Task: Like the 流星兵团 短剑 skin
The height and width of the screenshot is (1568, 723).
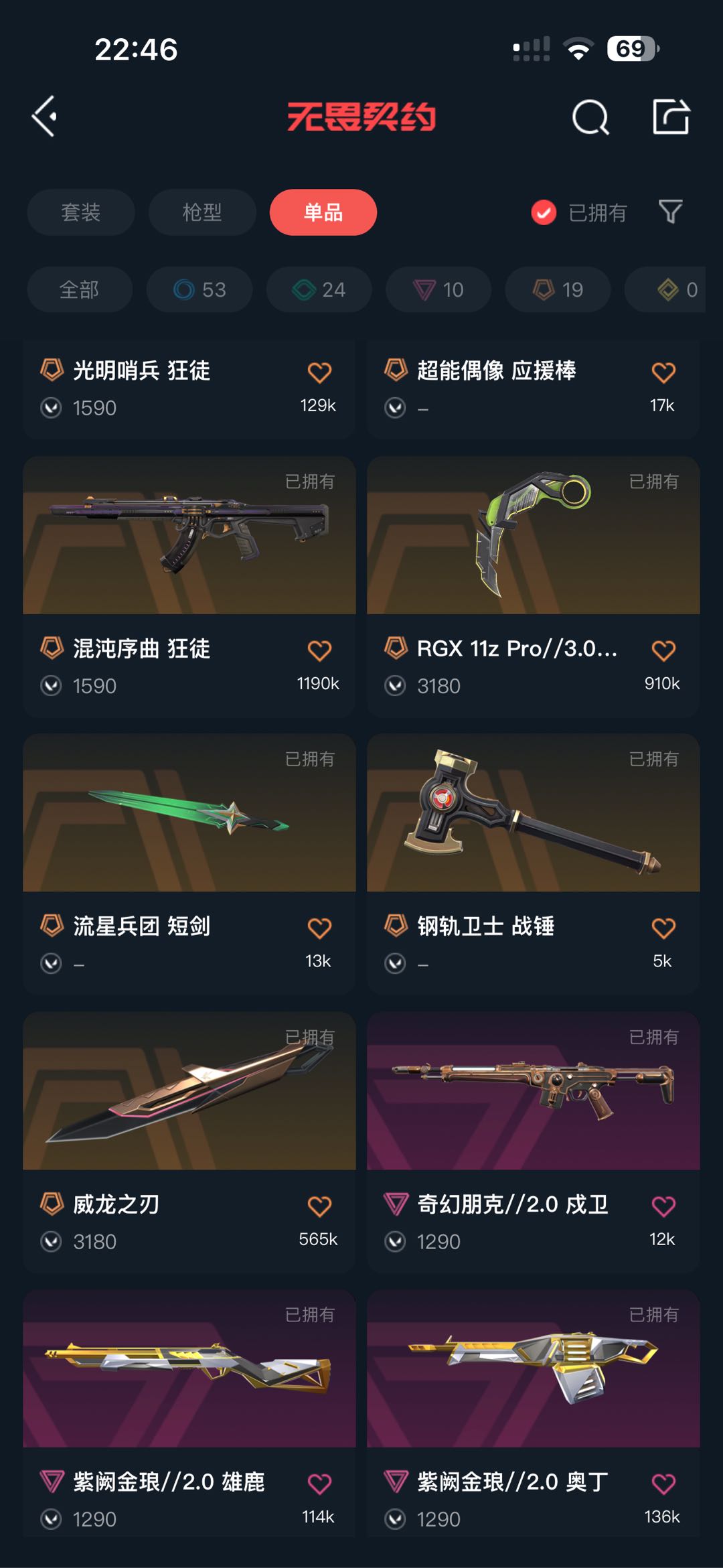Action: (319, 928)
